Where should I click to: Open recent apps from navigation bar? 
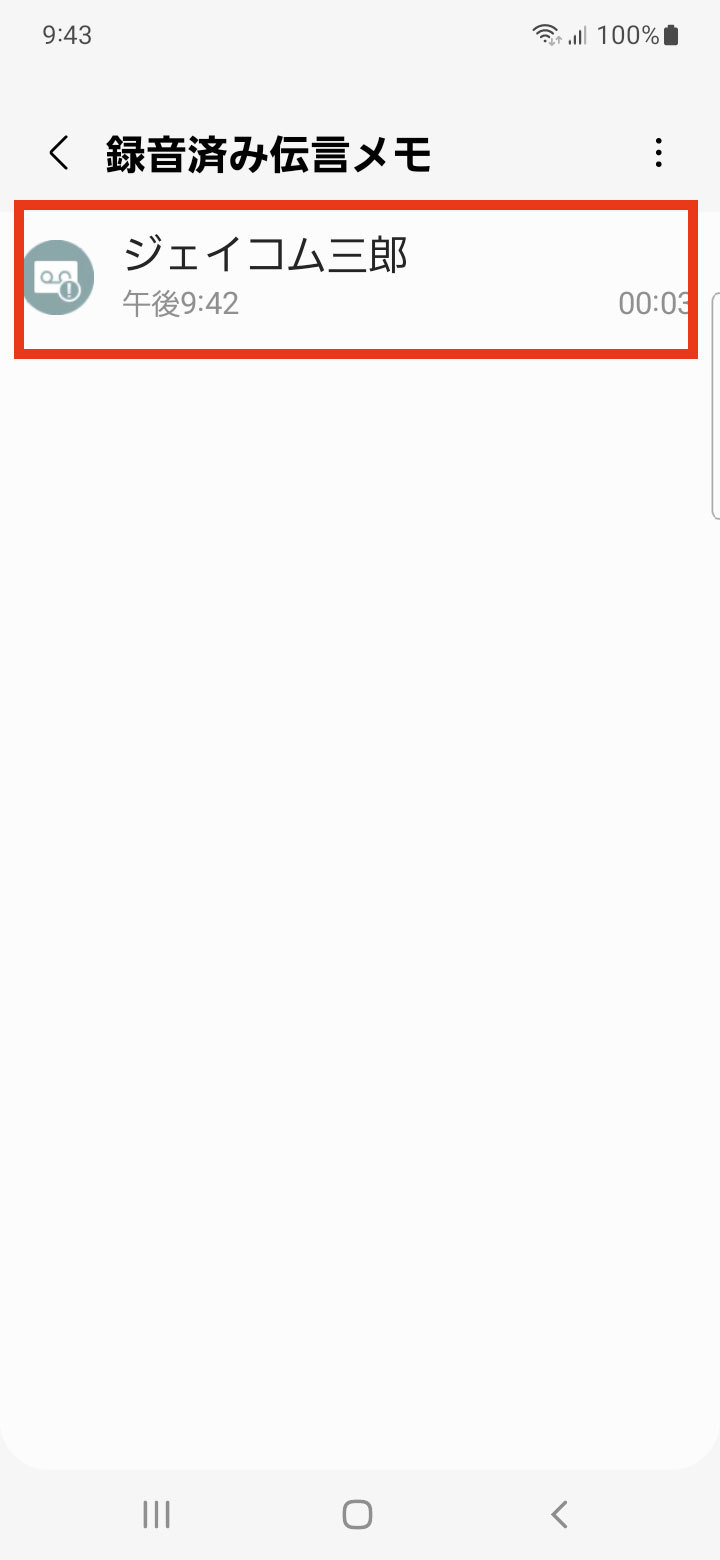tap(156, 1514)
